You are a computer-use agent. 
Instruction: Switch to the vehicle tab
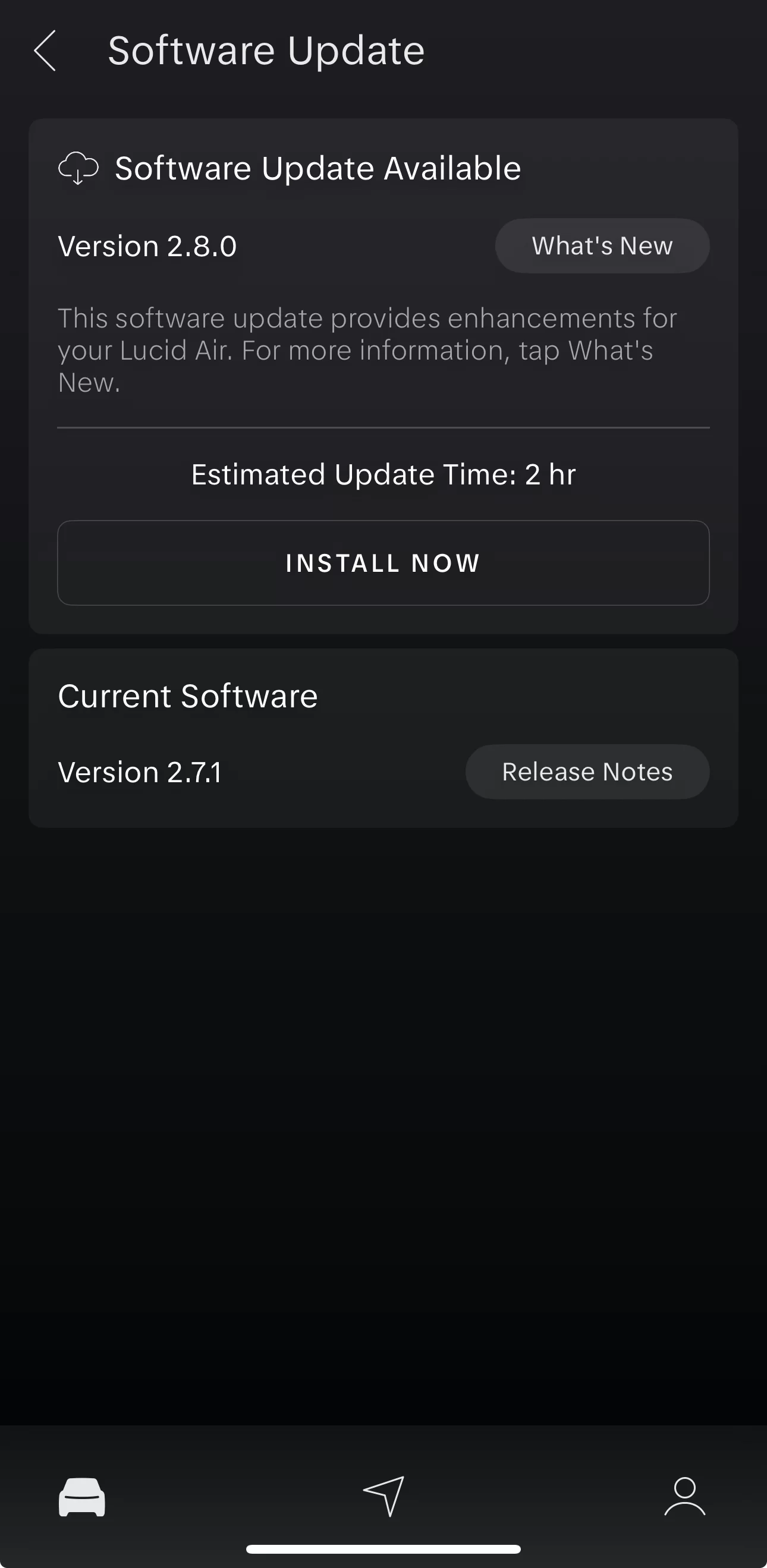(81, 1496)
